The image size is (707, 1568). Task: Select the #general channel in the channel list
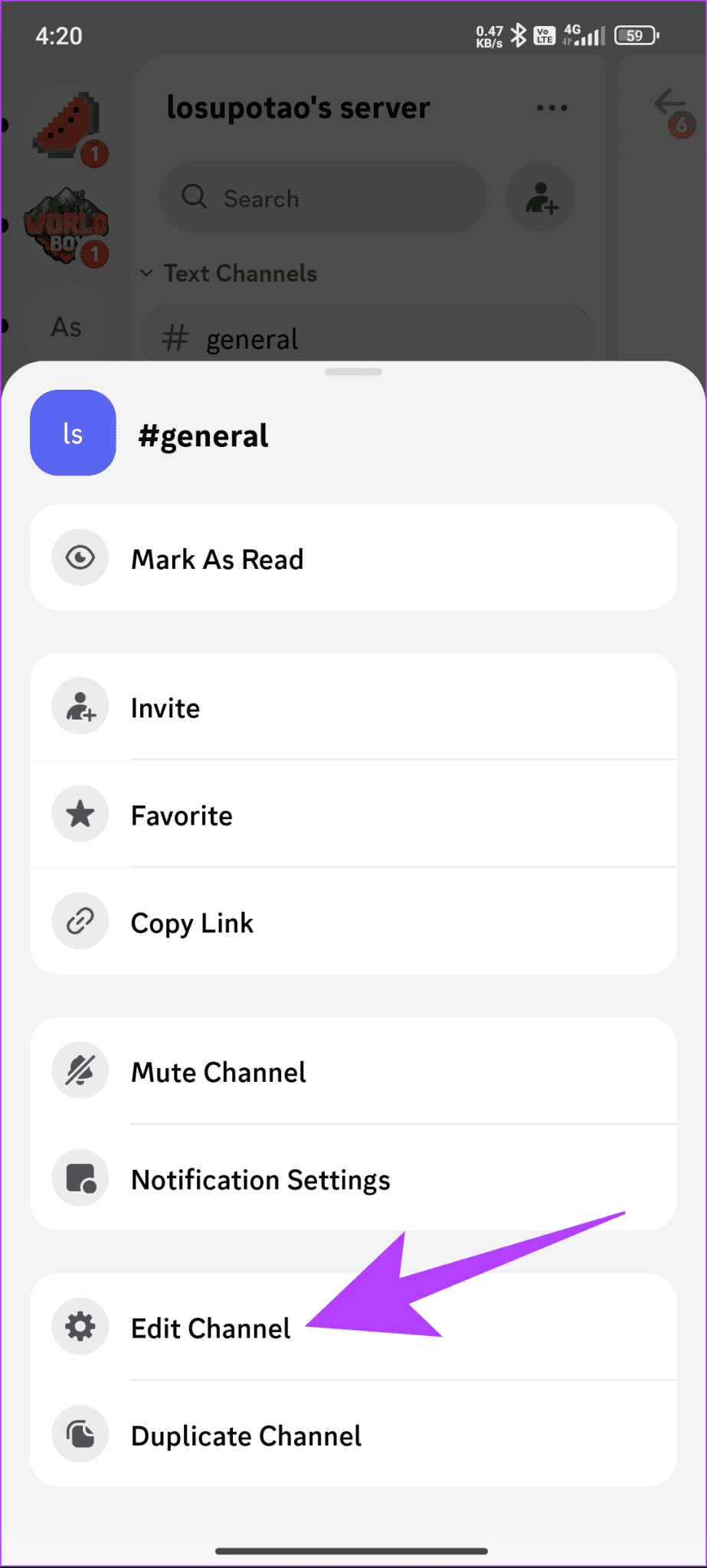tap(253, 338)
